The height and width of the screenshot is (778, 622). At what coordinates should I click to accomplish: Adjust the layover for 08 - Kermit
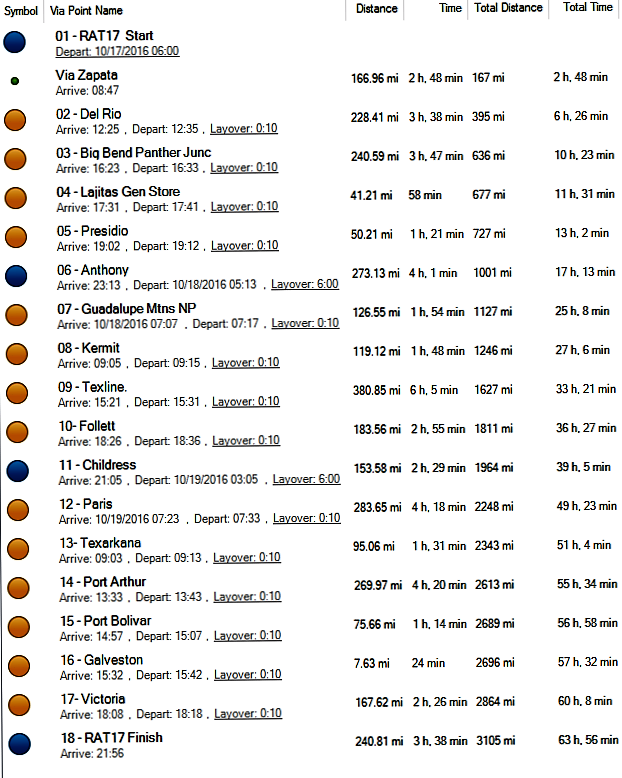[x=246, y=362]
